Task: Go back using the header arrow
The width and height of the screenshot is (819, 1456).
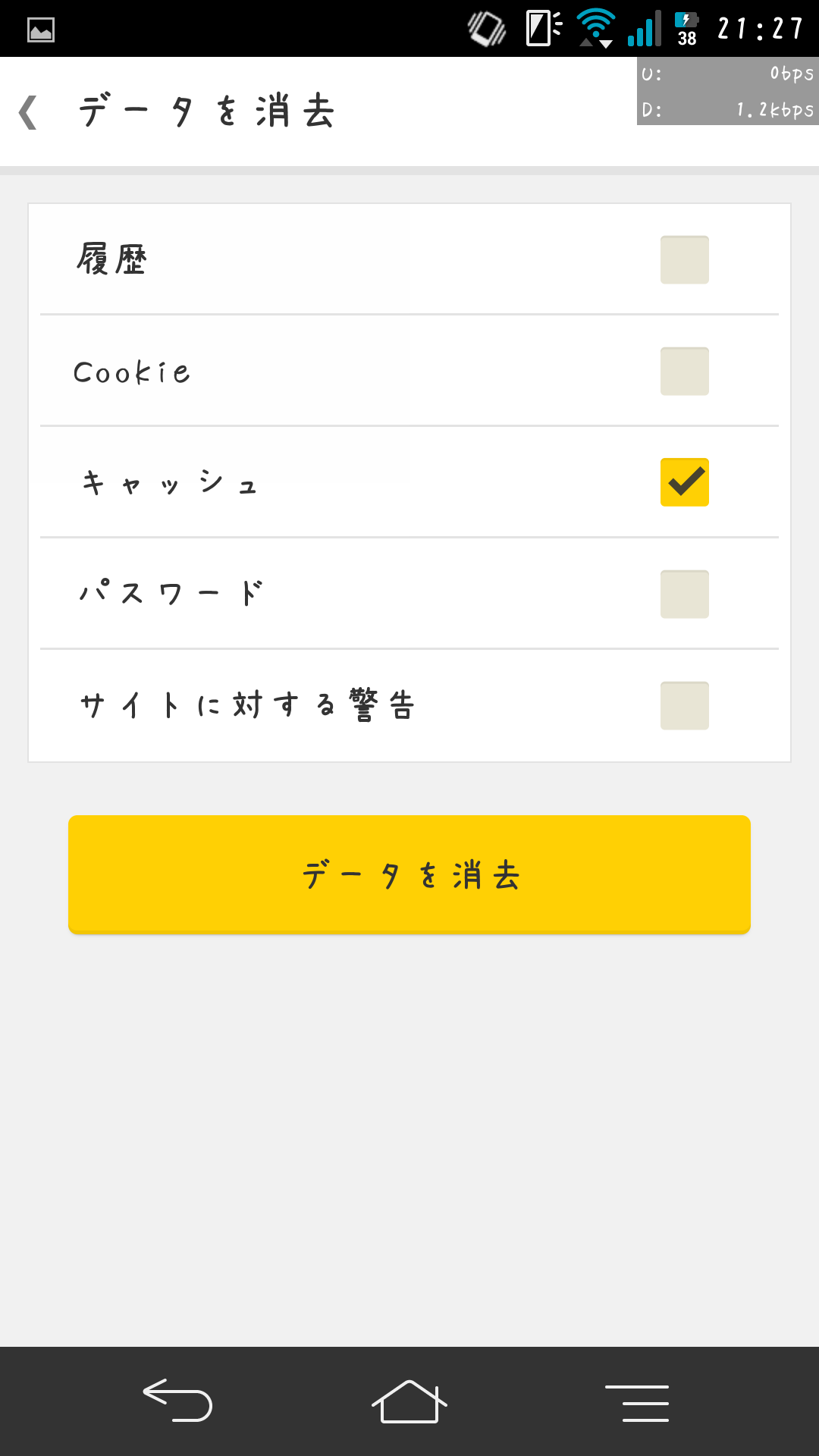Action: tap(28, 112)
